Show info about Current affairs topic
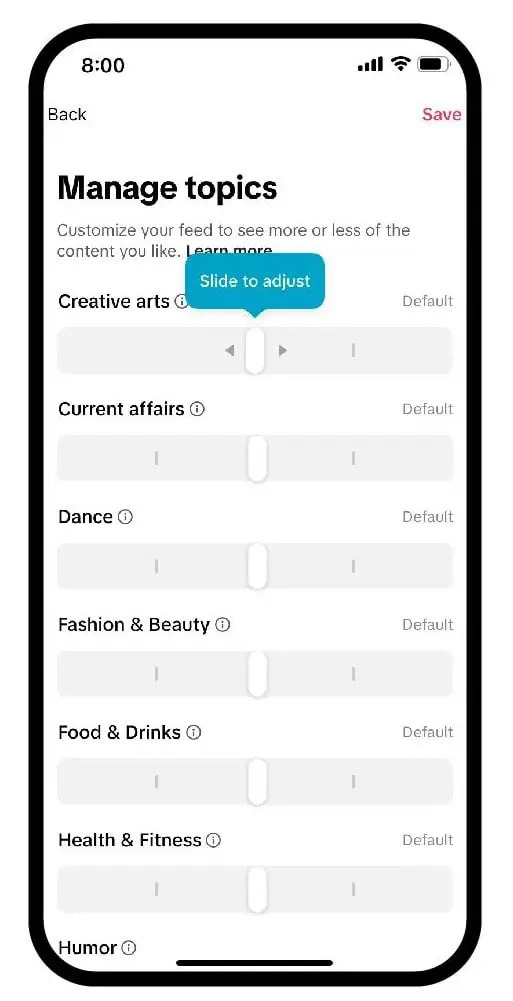 198,409
